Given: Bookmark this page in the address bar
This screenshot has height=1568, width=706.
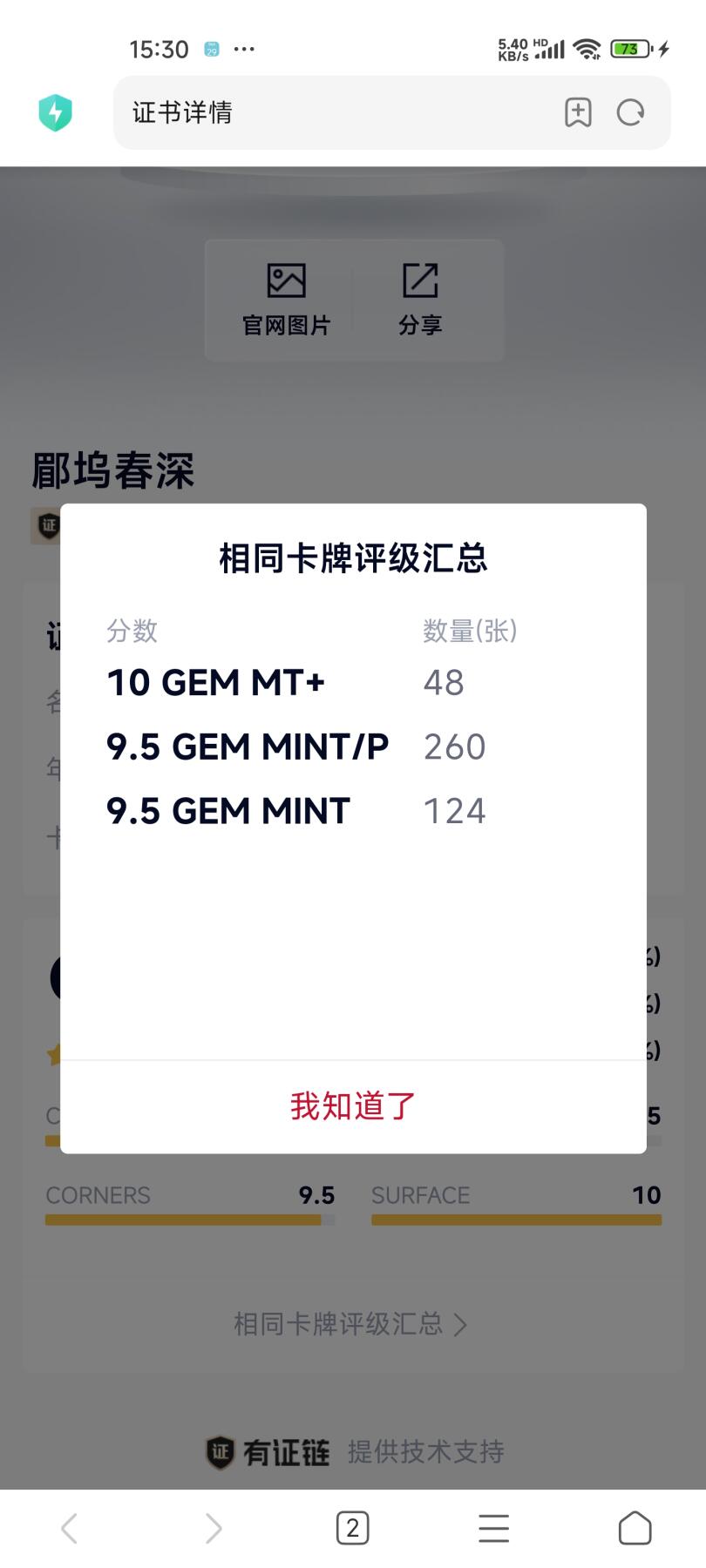Looking at the screenshot, I should (x=578, y=112).
